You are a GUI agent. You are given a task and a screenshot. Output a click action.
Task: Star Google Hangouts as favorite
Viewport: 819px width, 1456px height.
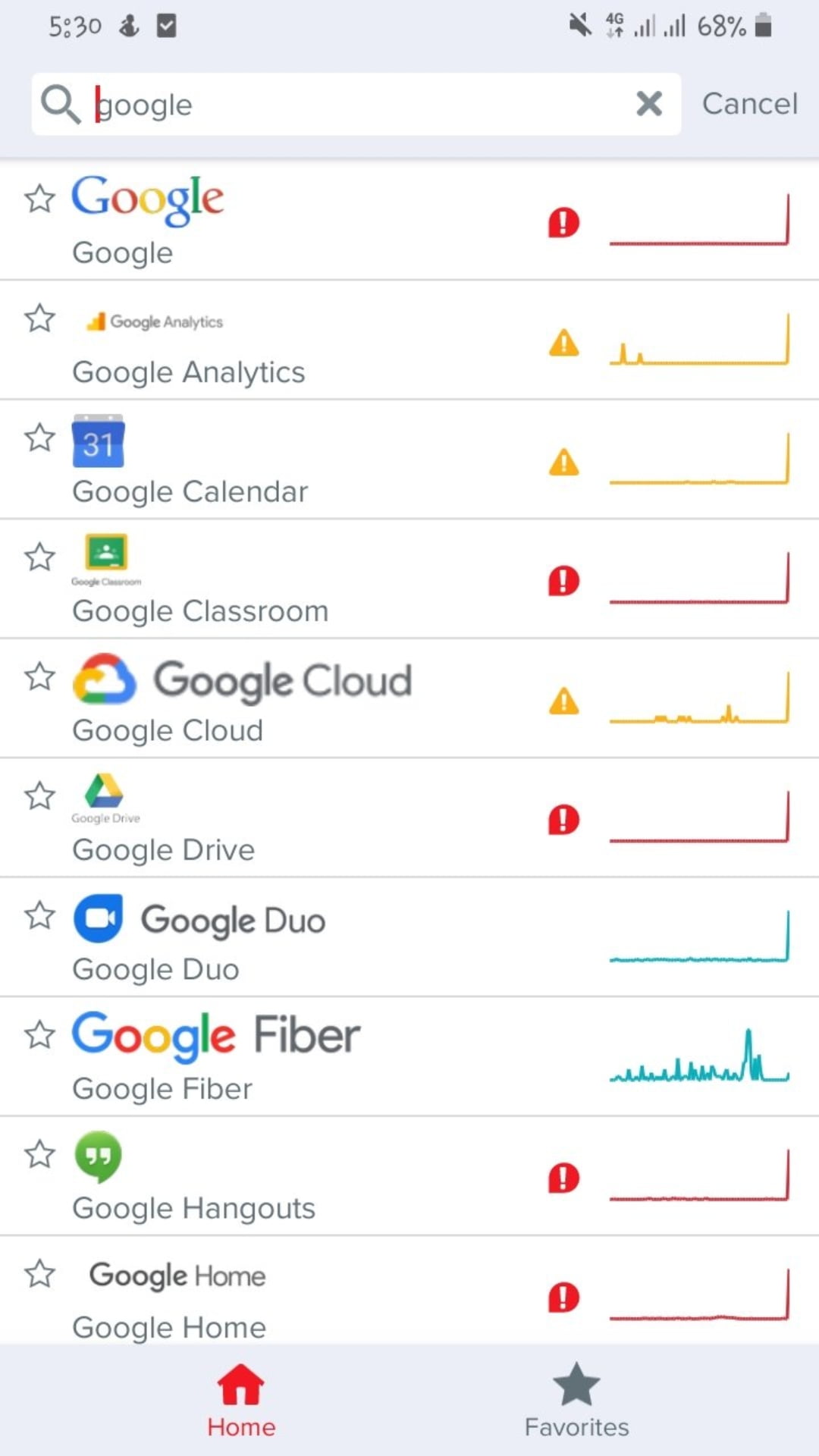coord(39,1154)
